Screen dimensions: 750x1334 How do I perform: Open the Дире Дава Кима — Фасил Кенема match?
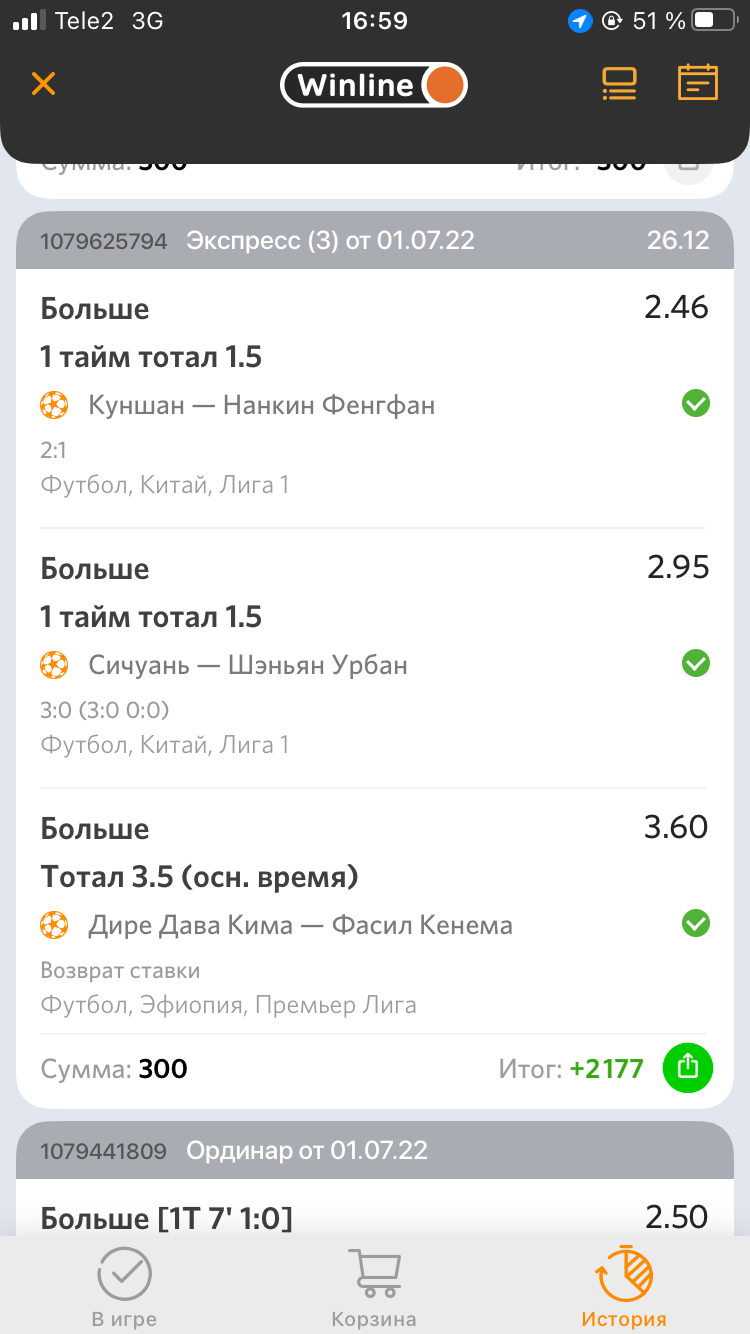(300, 925)
